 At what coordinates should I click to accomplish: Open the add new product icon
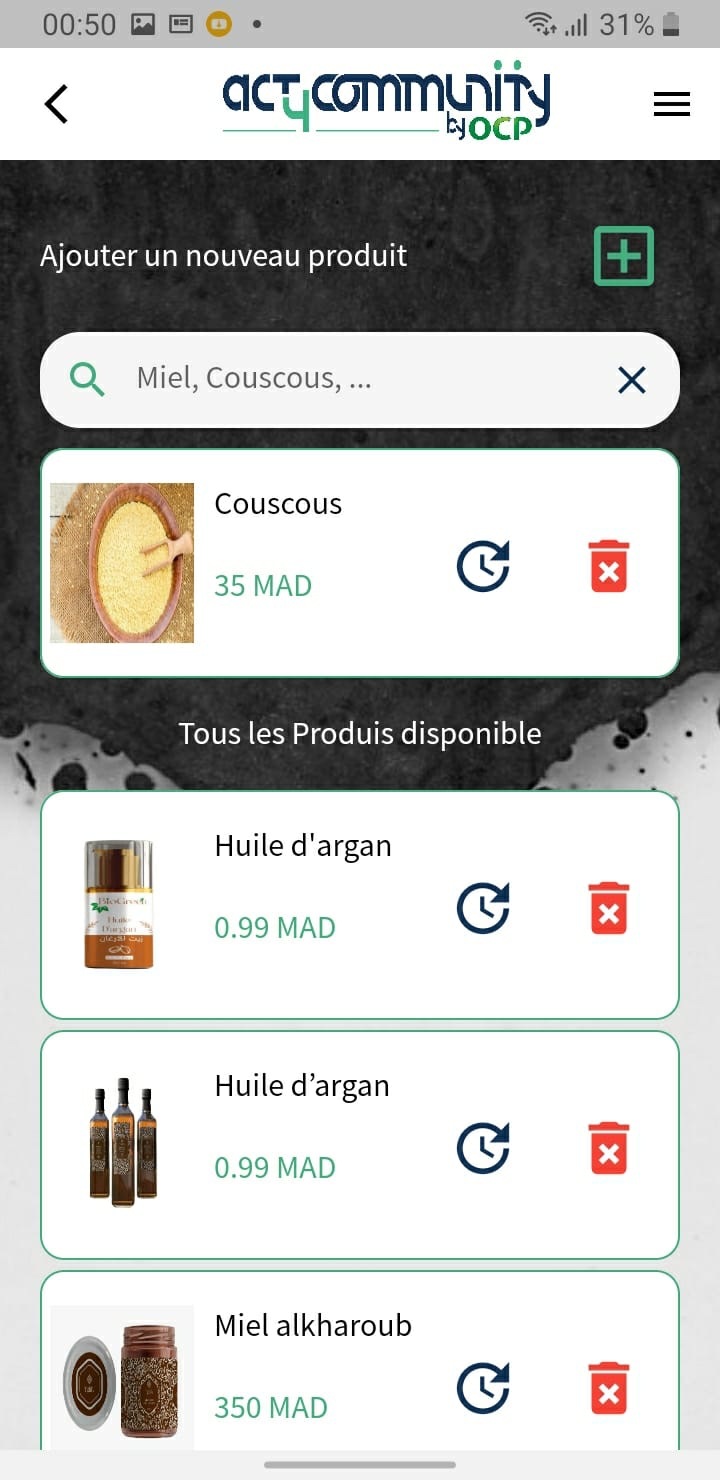point(622,256)
